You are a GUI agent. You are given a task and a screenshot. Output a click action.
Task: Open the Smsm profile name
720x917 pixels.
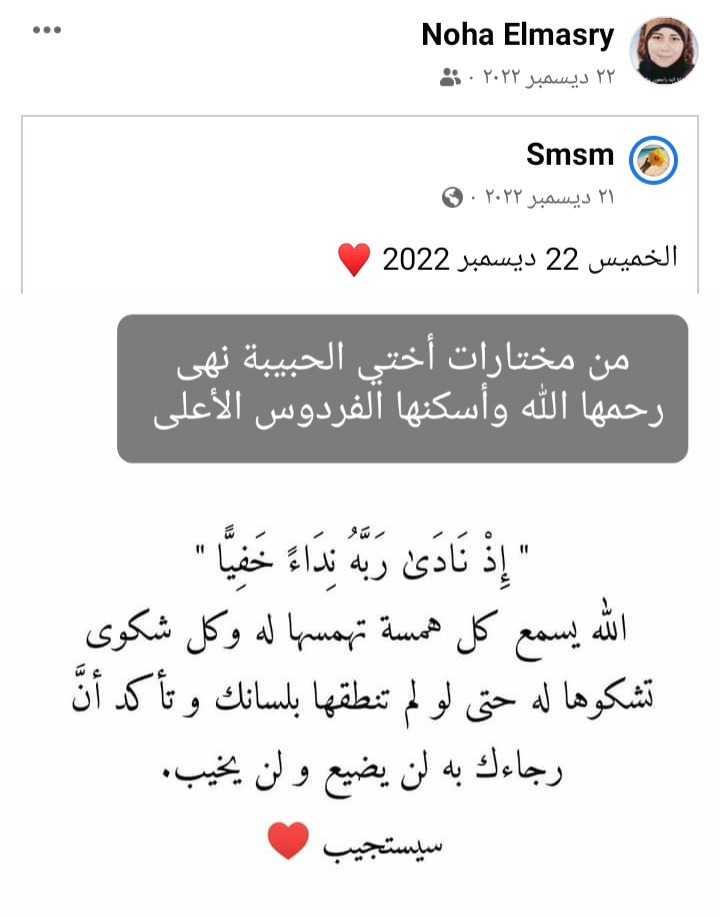(x=570, y=154)
